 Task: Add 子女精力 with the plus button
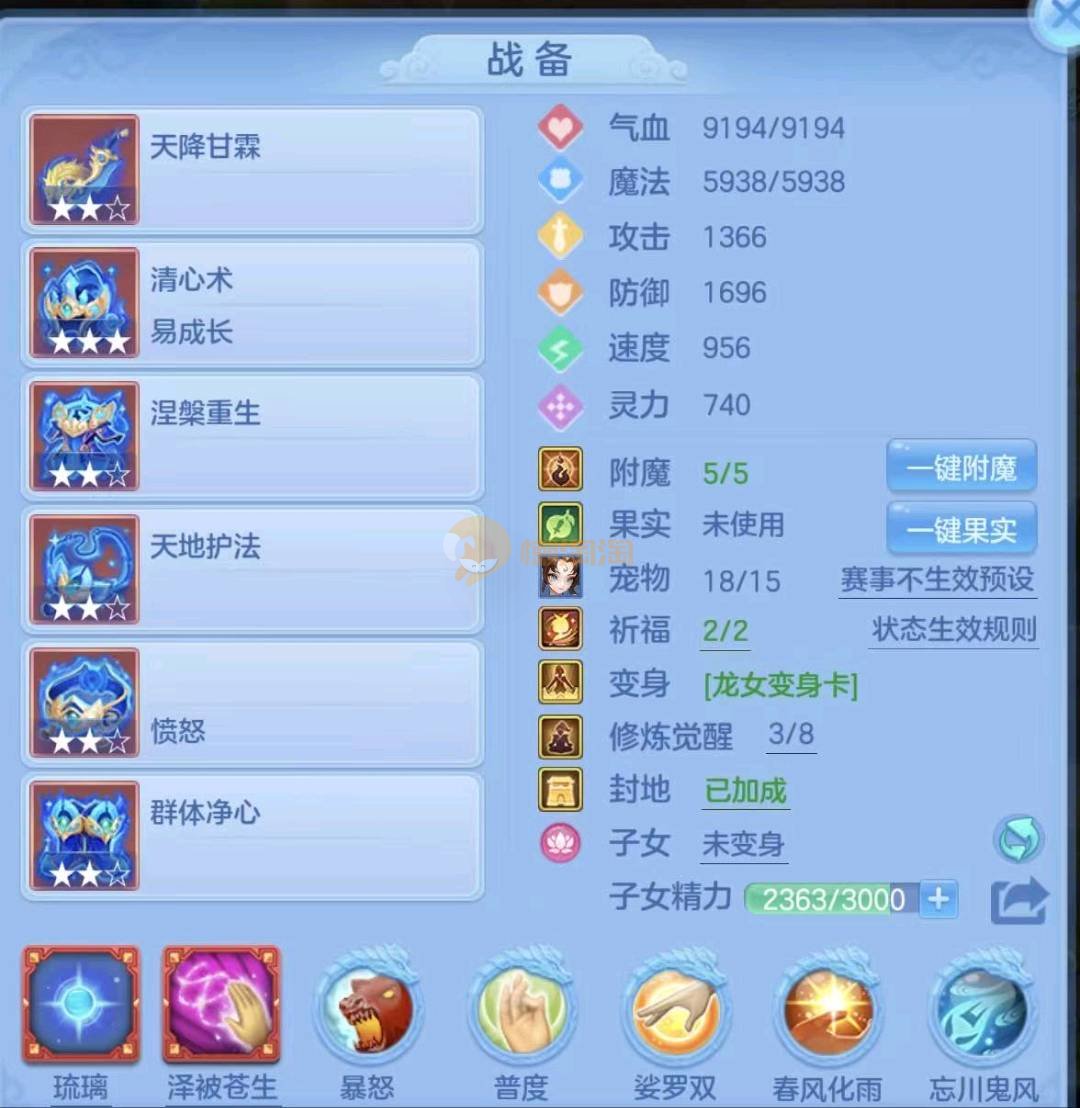pos(938,899)
